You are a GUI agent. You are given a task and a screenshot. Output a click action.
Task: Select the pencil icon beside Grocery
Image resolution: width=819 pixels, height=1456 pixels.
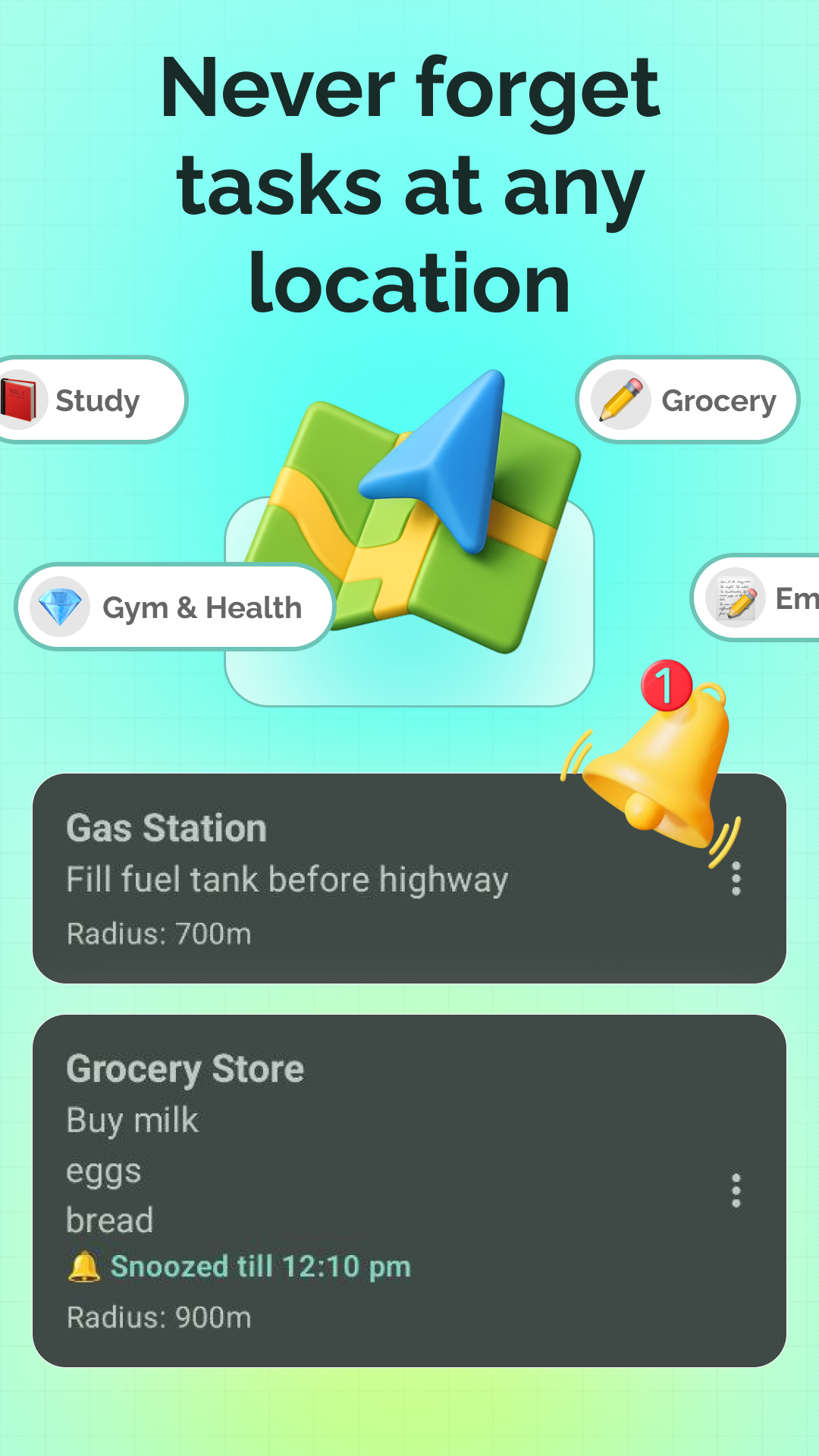click(x=620, y=400)
